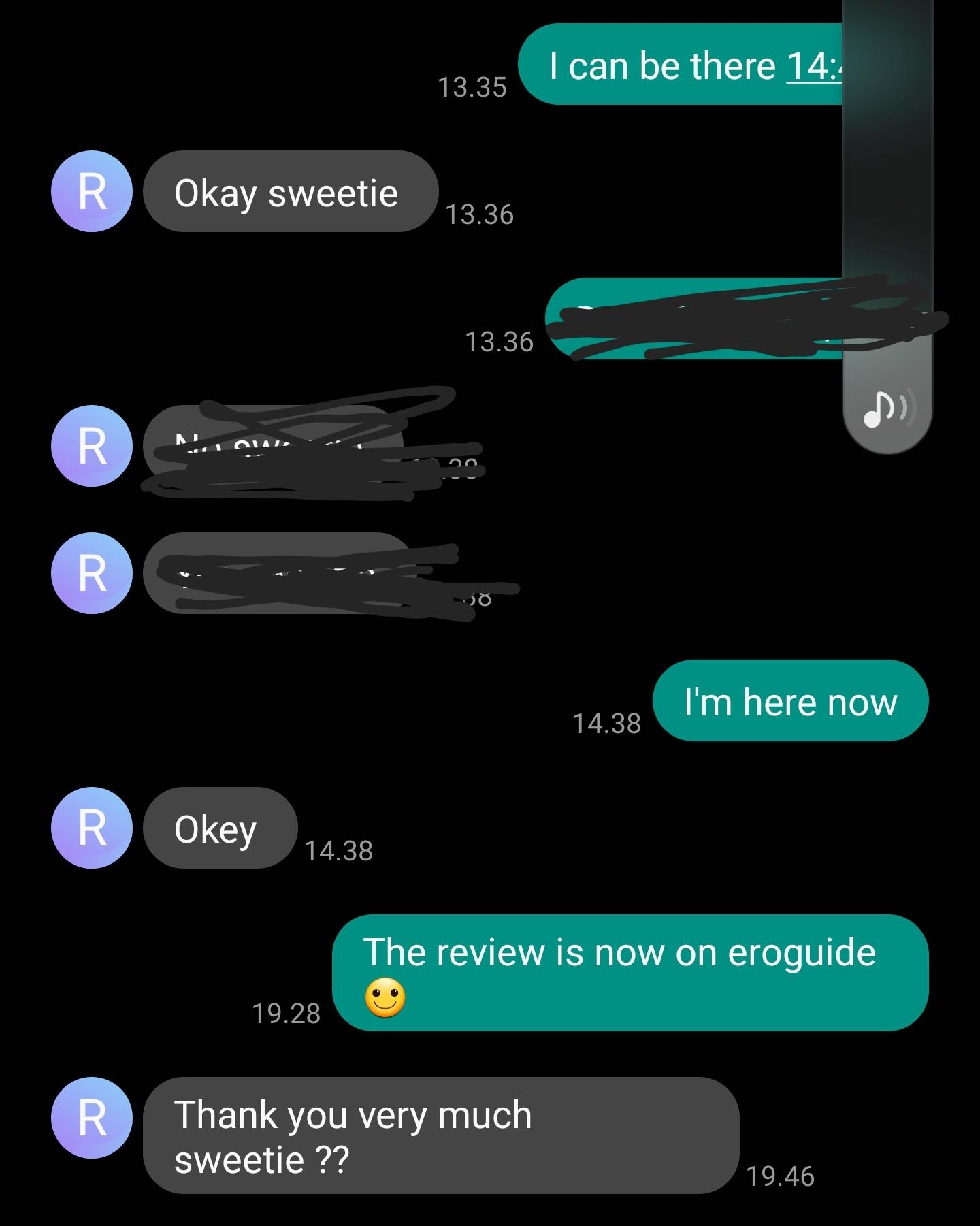Open contact R avatar beside "Okay sweetie"
Screen dimensions: 980x1226
coord(92,191)
